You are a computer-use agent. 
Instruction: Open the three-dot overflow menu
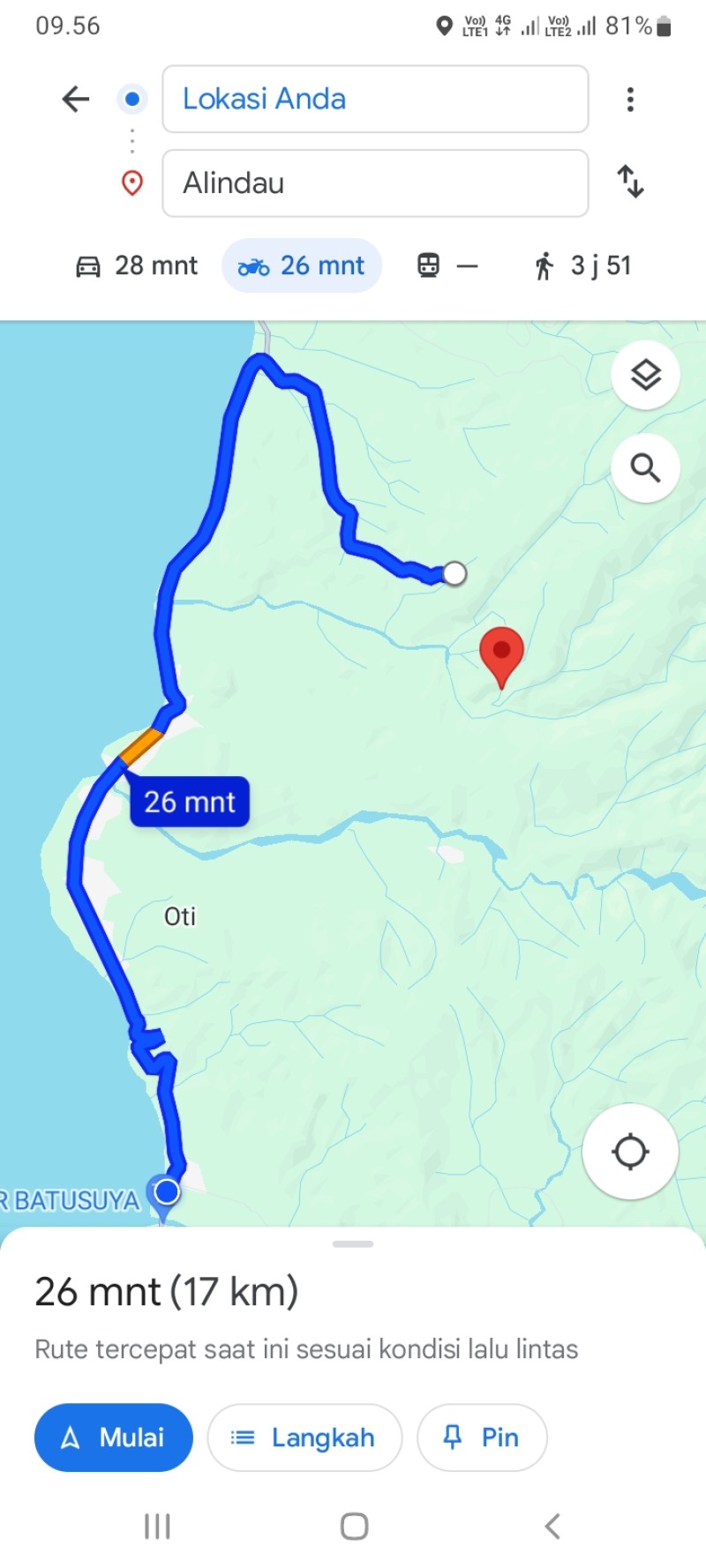coord(630,99)
